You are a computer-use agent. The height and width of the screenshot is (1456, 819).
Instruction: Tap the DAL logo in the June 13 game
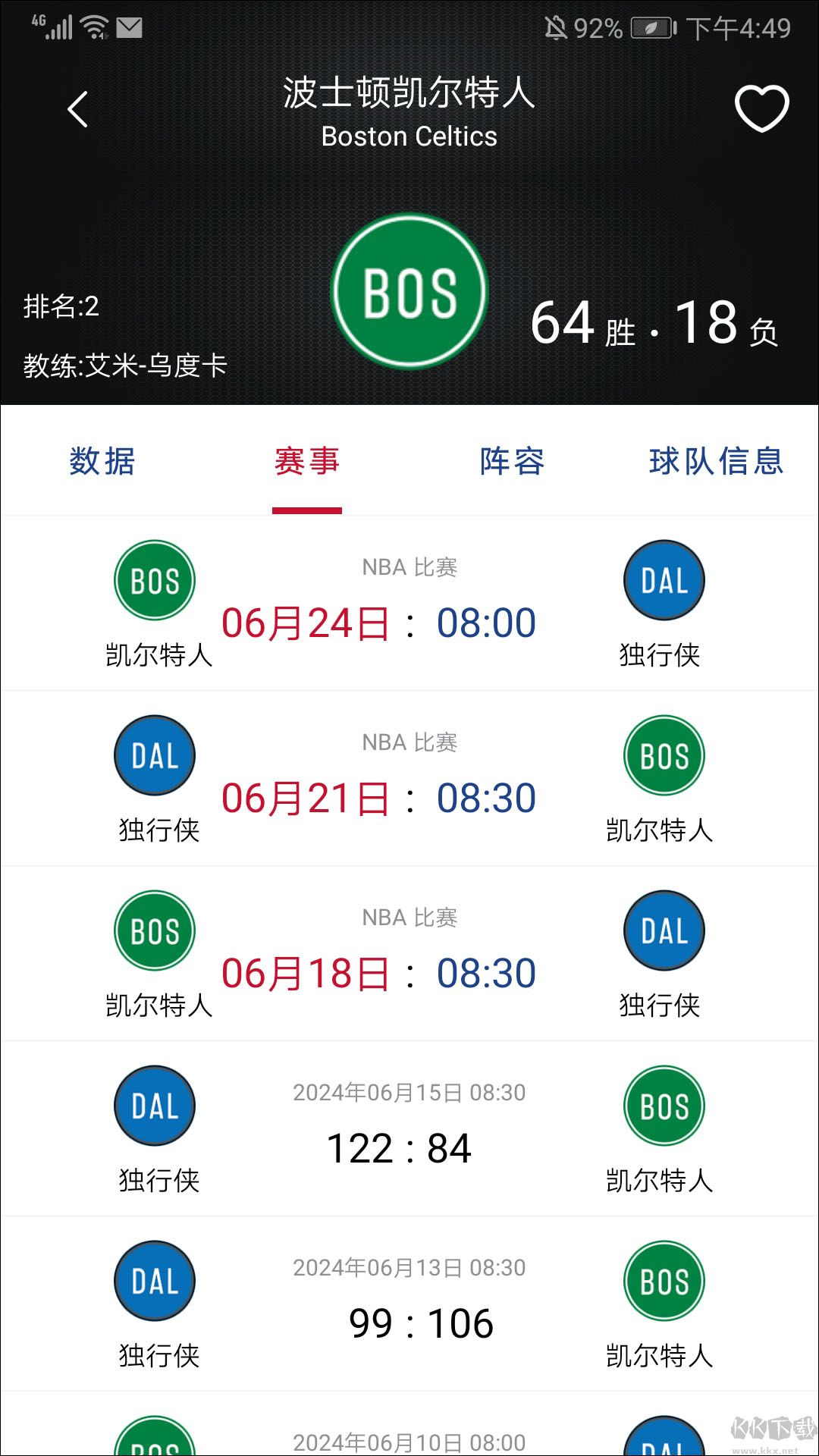tap(154, 1281)
